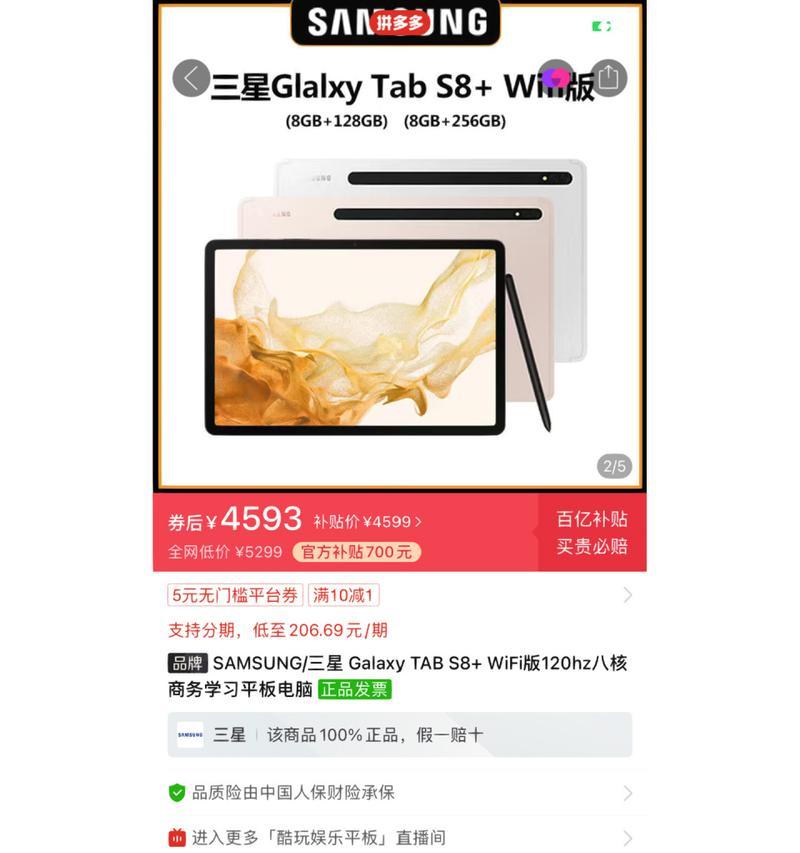Open 补贴价 ¥4599 price details
This screenshot has height=853, width=800.
368,521
